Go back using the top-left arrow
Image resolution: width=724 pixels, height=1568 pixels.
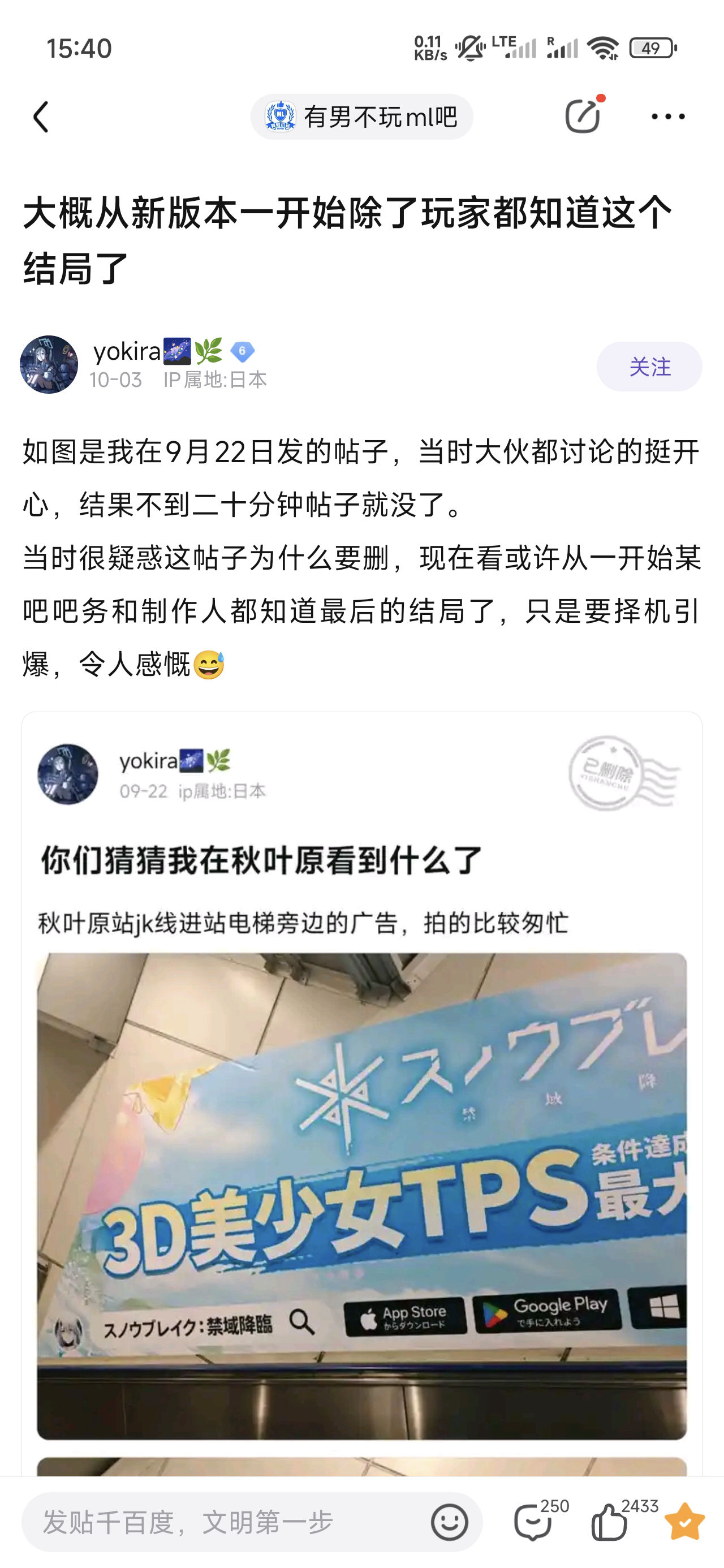(x=41, y=117)
